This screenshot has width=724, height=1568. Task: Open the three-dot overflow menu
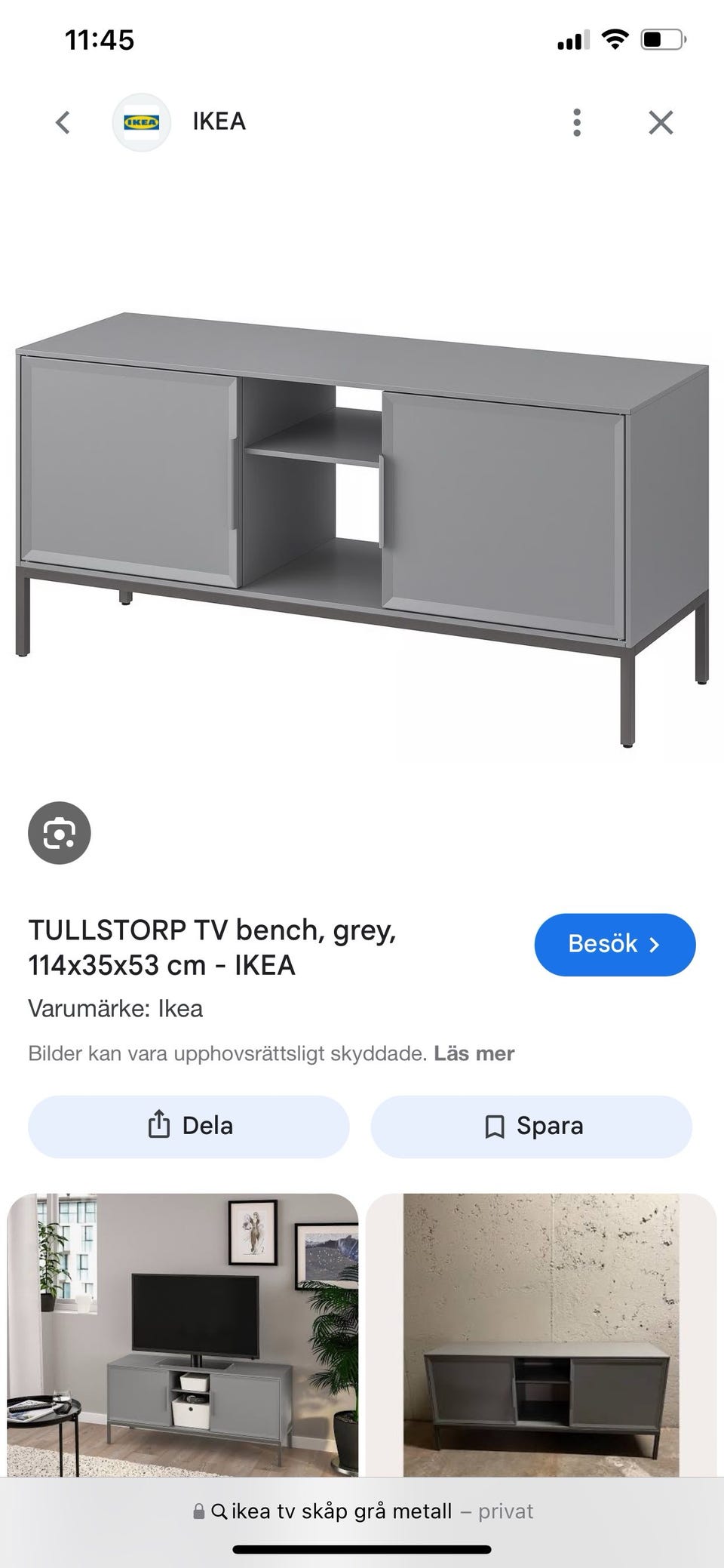pyautogui.click(x=577, y=121)
